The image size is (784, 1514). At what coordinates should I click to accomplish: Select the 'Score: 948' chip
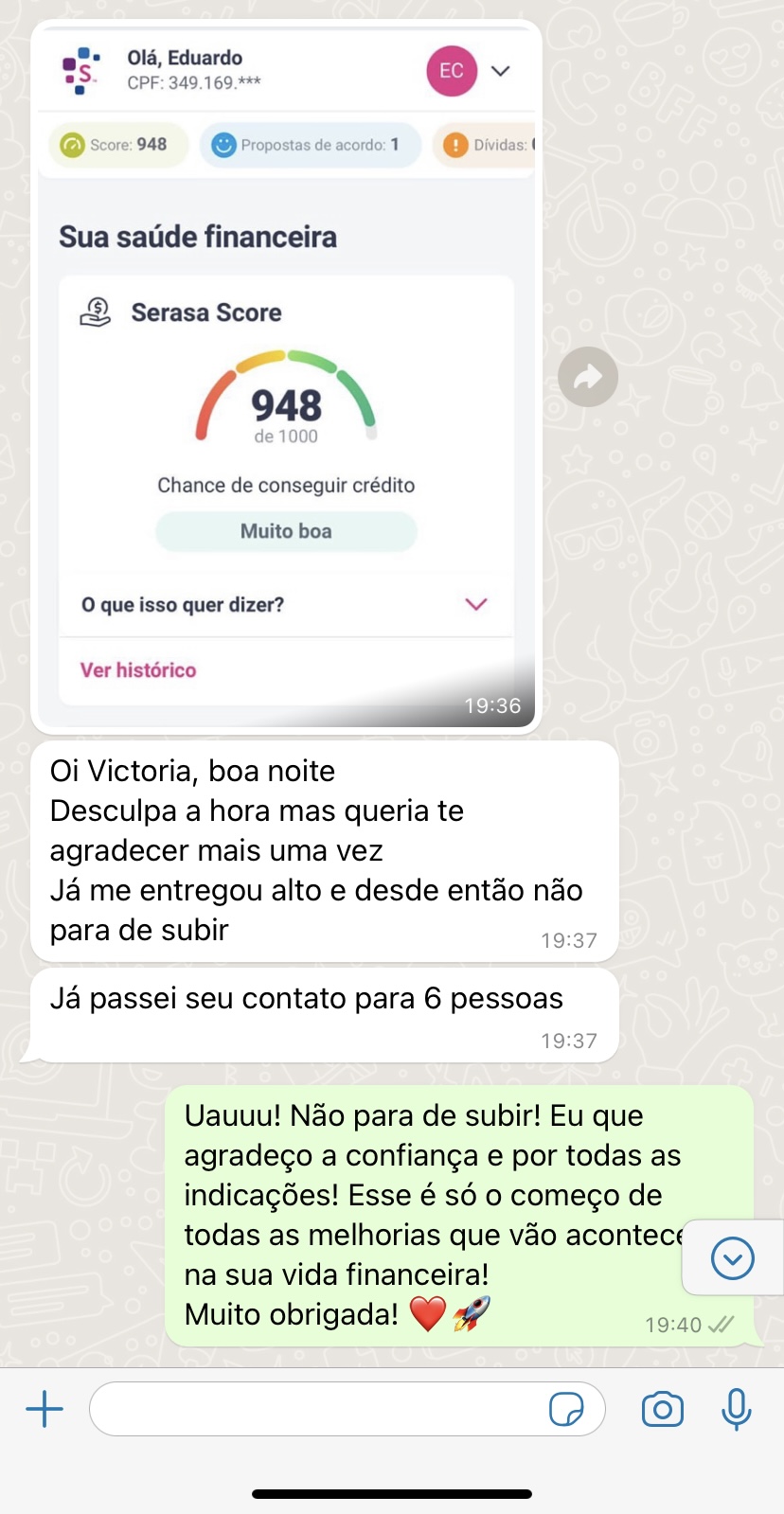(x=117, y=144)
